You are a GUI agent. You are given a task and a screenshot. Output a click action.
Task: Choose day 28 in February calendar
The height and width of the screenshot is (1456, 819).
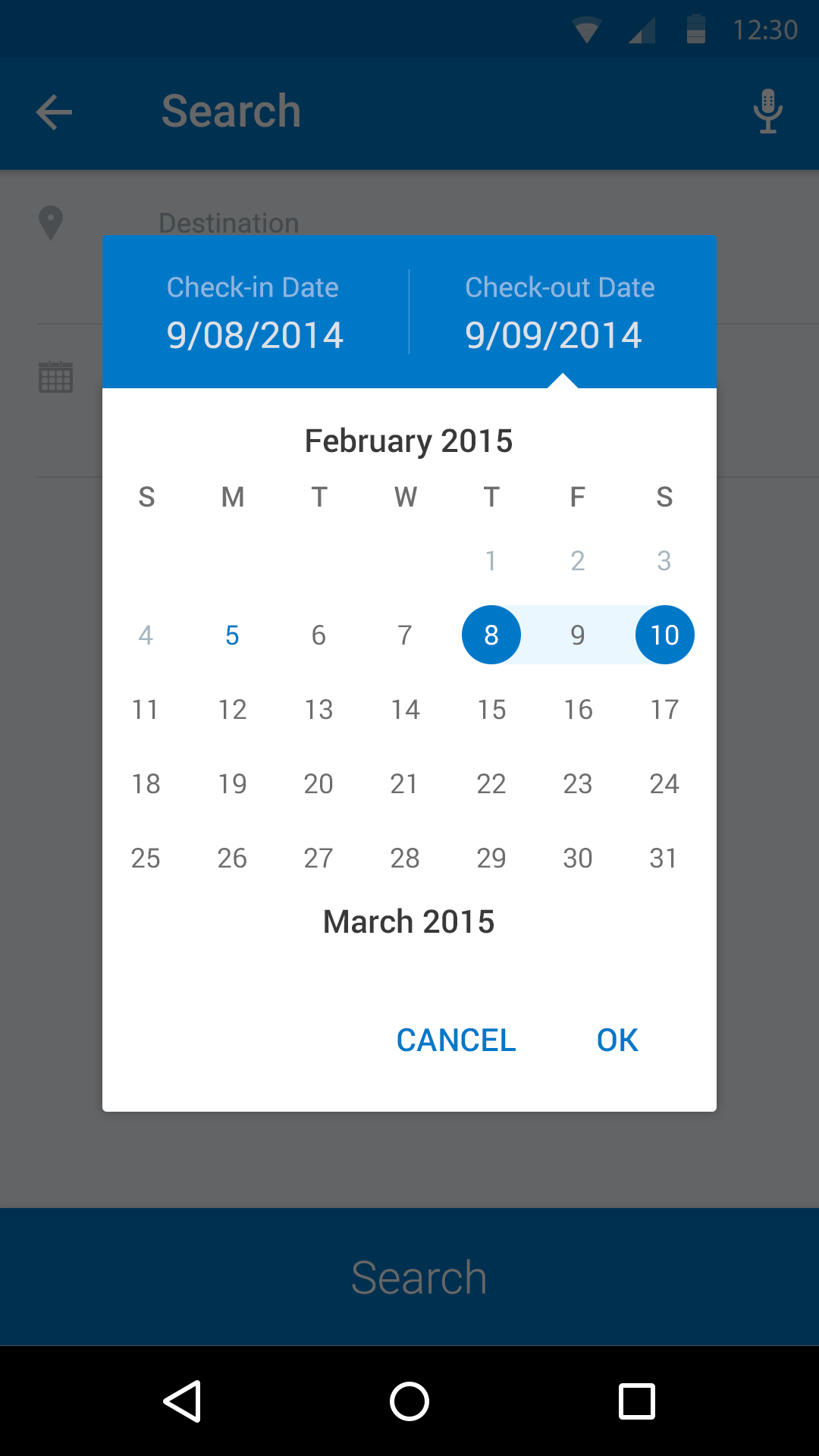pos(405,858)
